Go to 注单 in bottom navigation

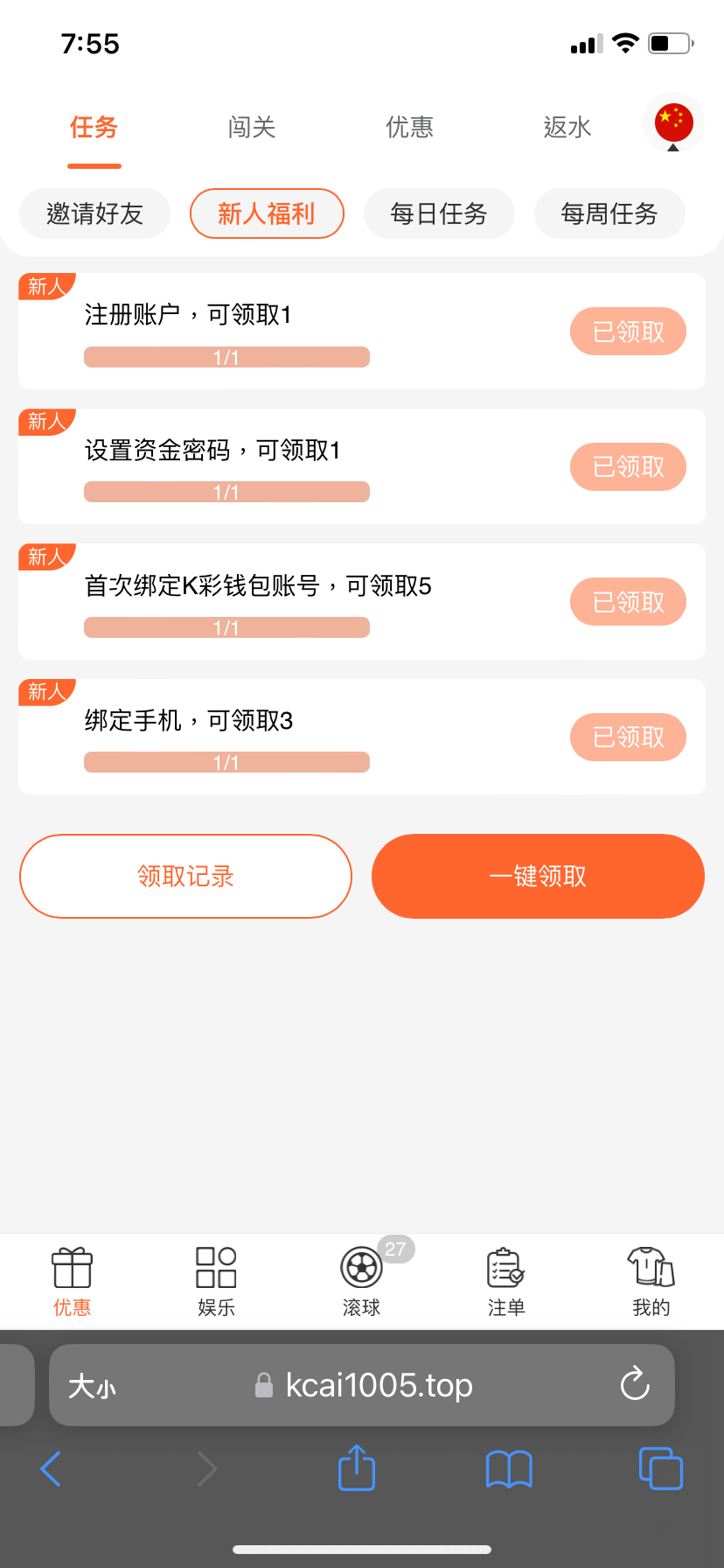tap(506, 1281)
